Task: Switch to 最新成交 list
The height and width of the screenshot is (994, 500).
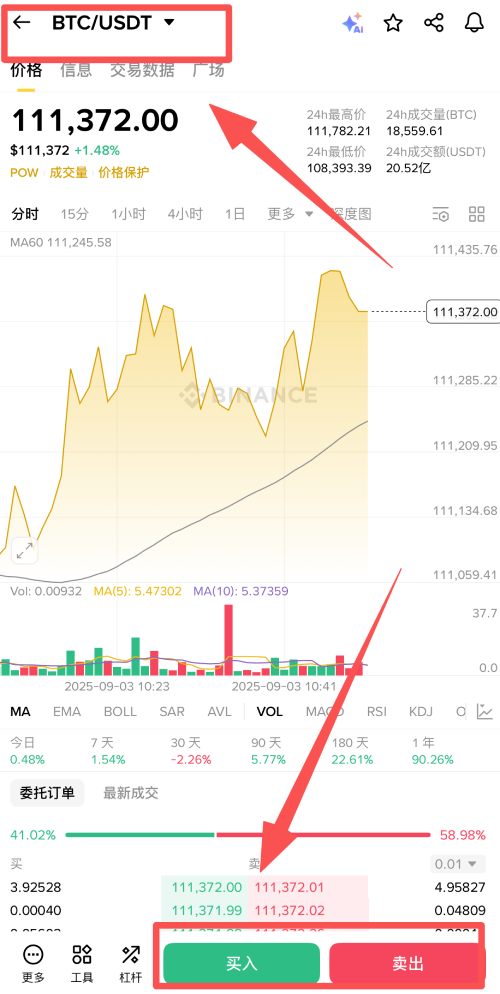Action: (131, 792)
